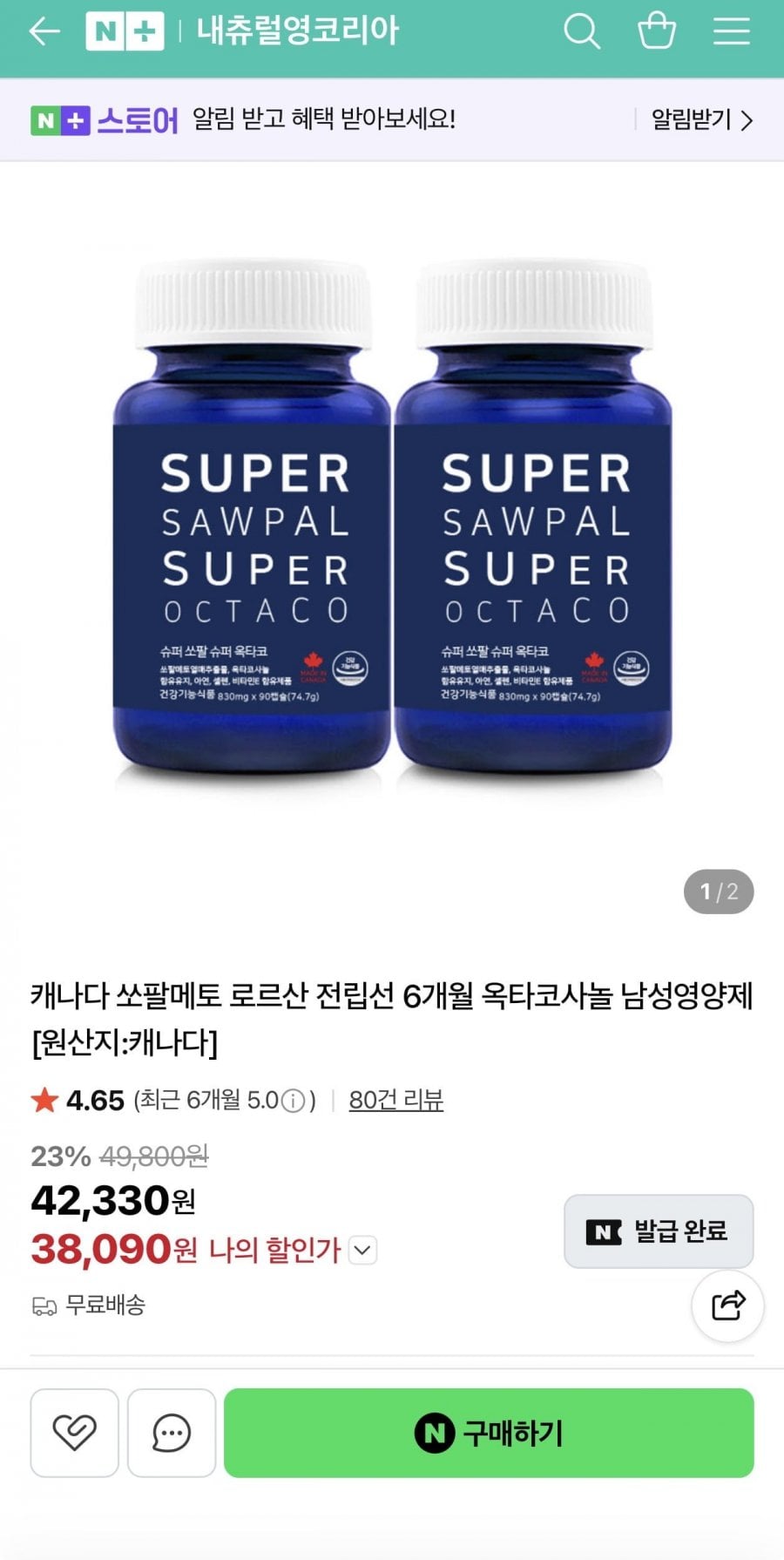This screenshot has width=784, height=1560.
Task: Open the 80건 리뷰 link
Action: [x=395, y=1100]
